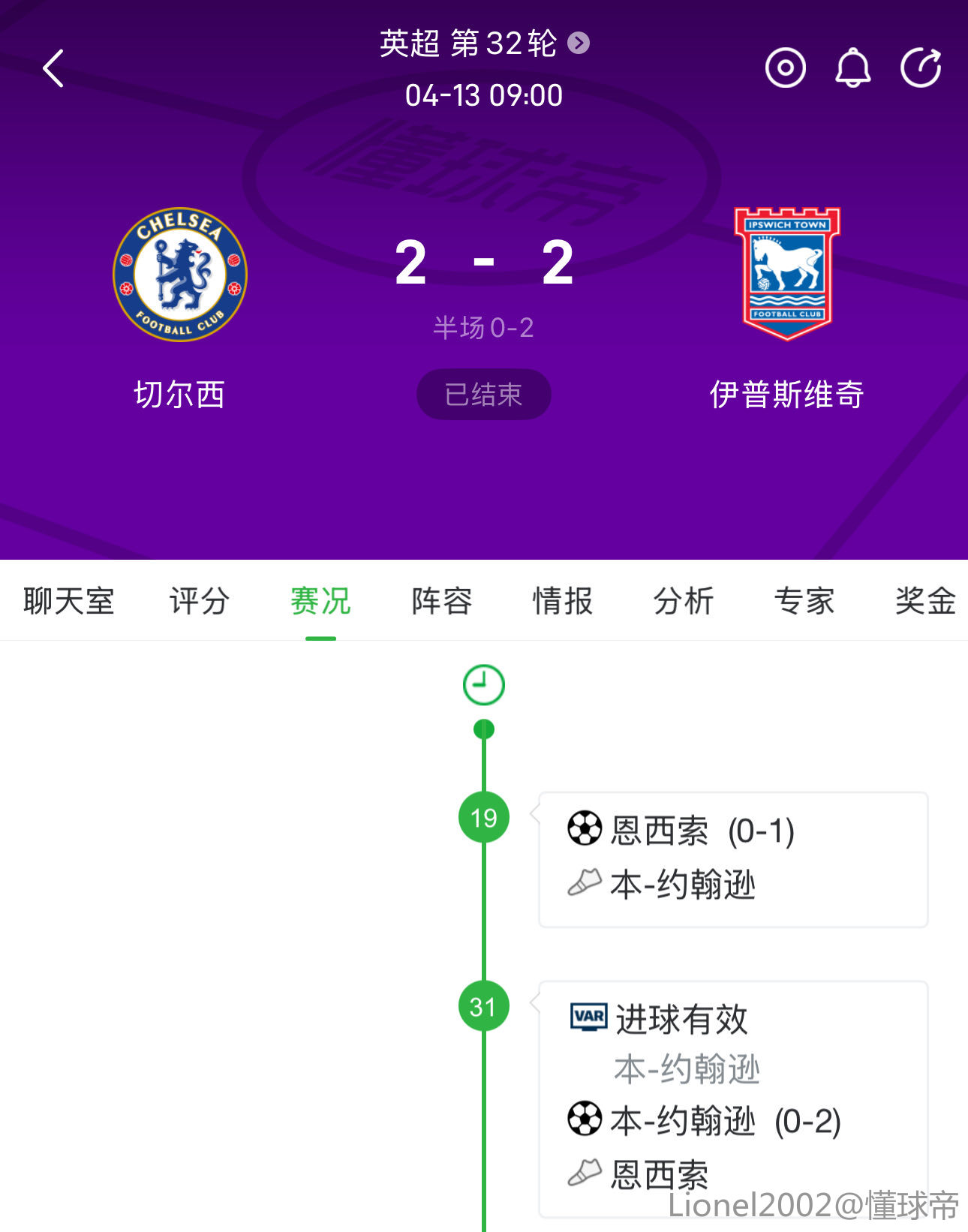Open 英超 第32轮 round details
This screenshot has width=968, height=1232.
click(483, 44)
